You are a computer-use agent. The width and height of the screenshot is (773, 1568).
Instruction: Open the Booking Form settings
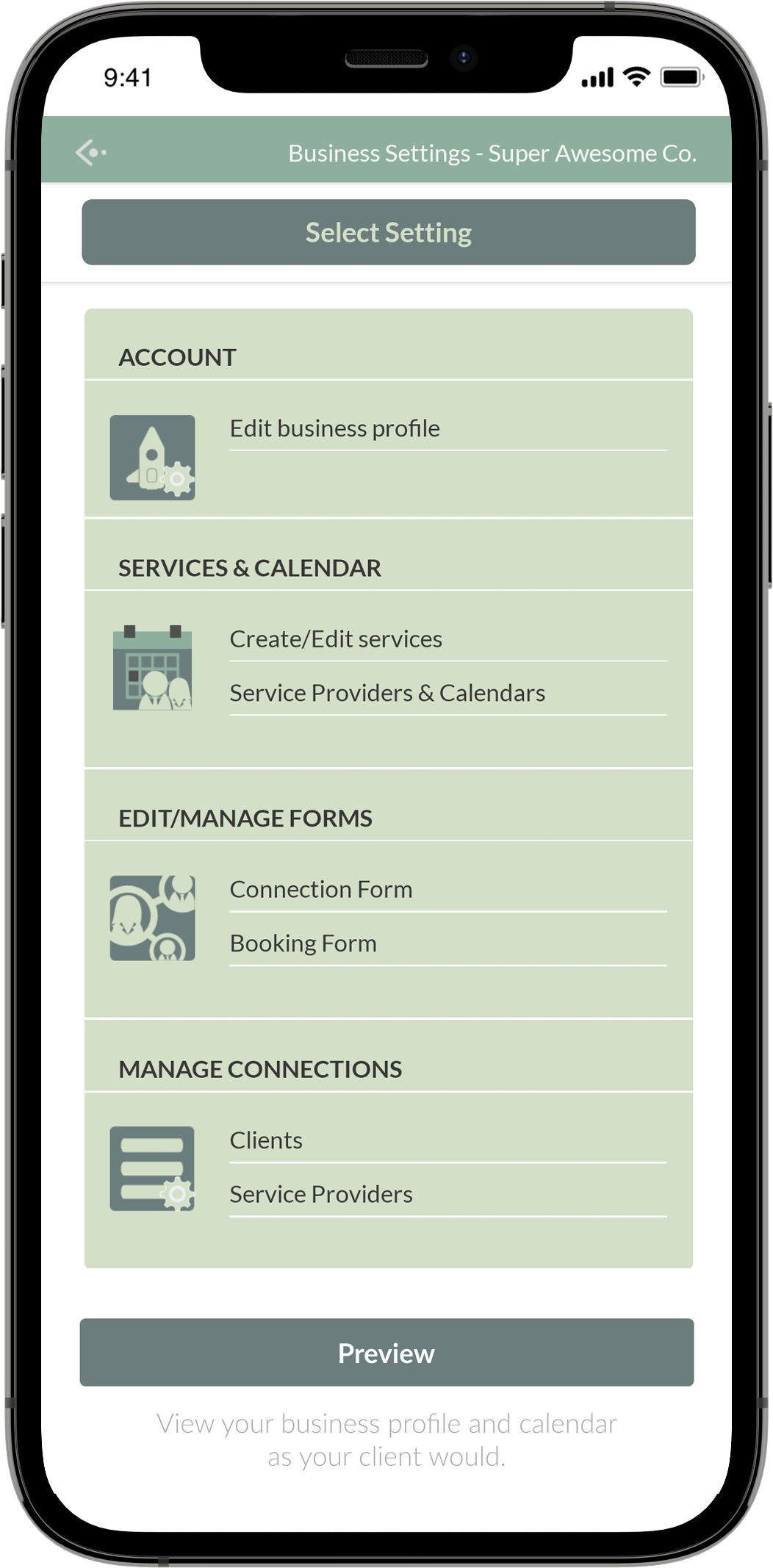pos(447,944)
